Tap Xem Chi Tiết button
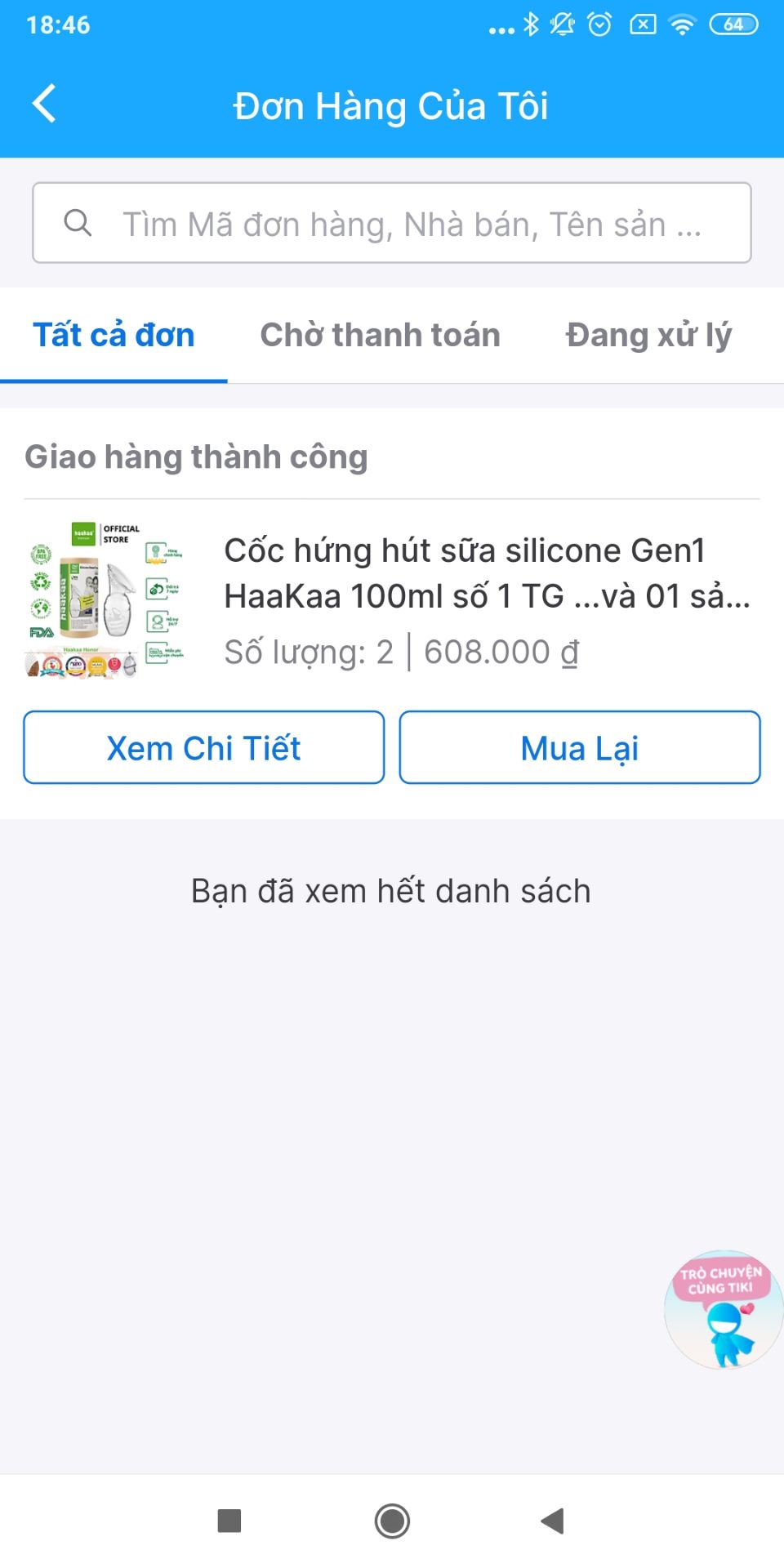 point(204,747)
